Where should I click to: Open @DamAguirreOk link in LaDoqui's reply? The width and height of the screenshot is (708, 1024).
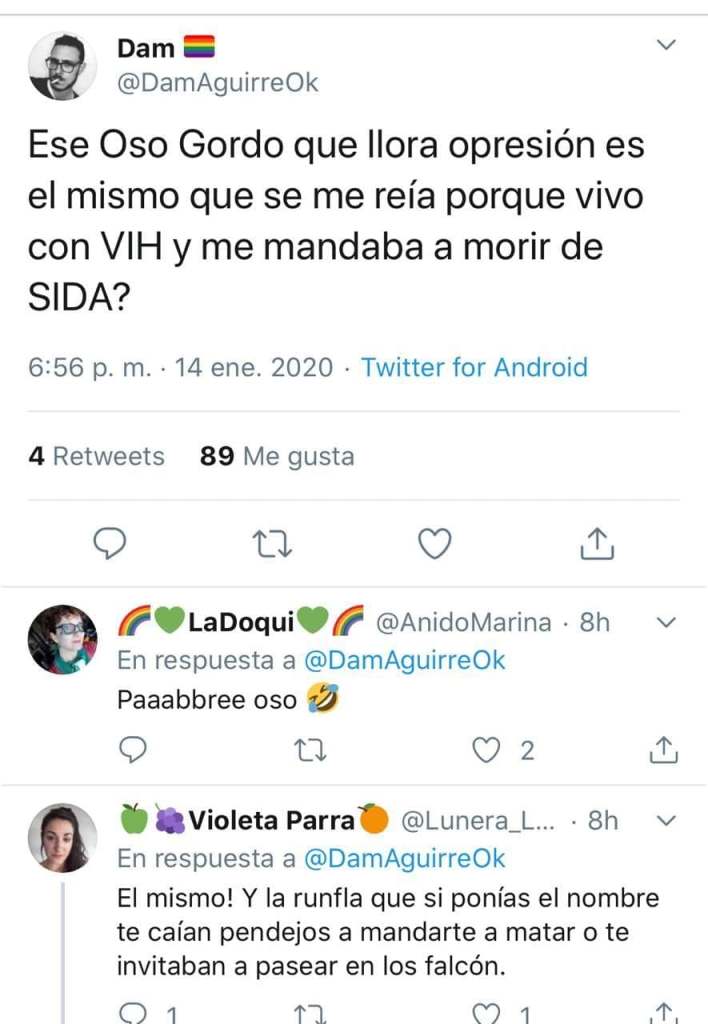[x=405, y=660]
